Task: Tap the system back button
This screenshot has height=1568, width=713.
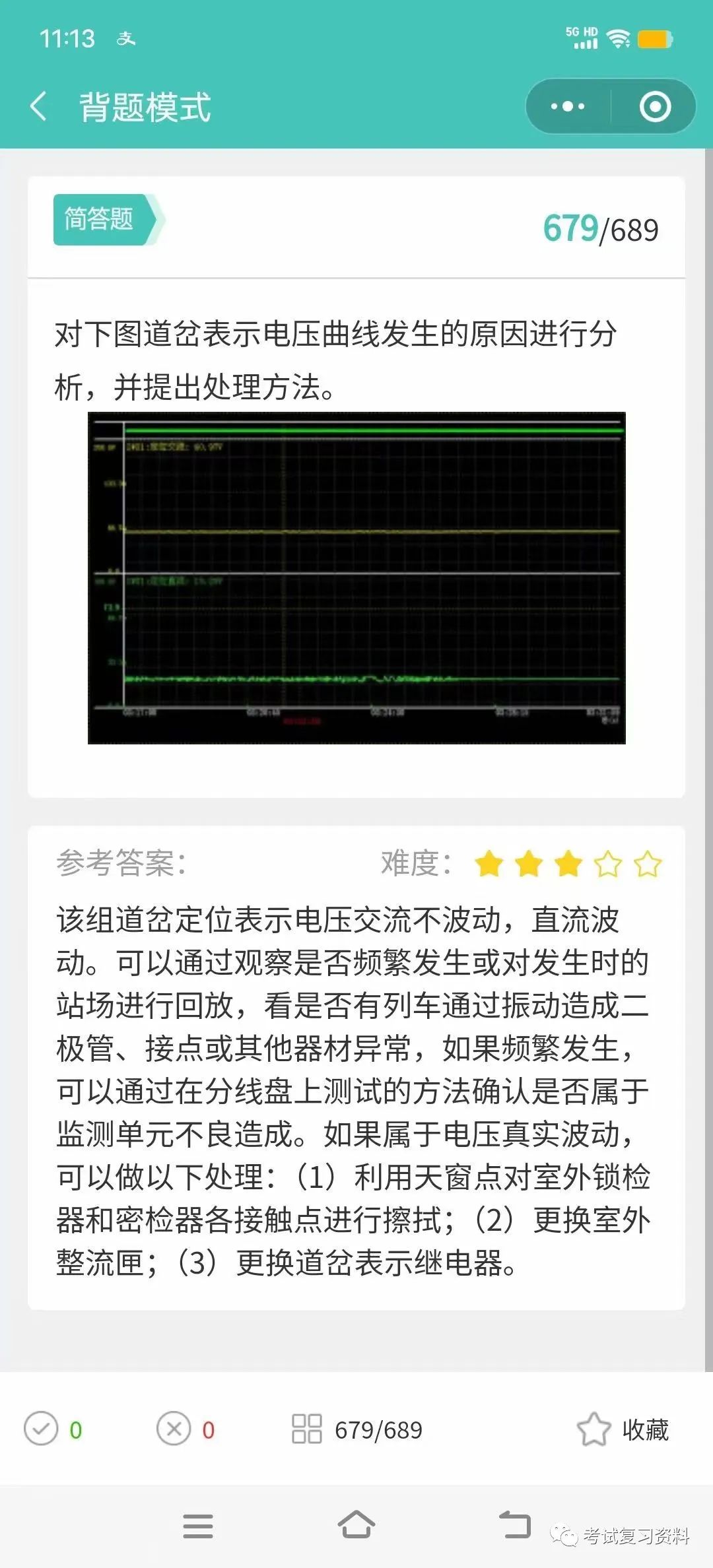Action: (x=515, y=1524)
